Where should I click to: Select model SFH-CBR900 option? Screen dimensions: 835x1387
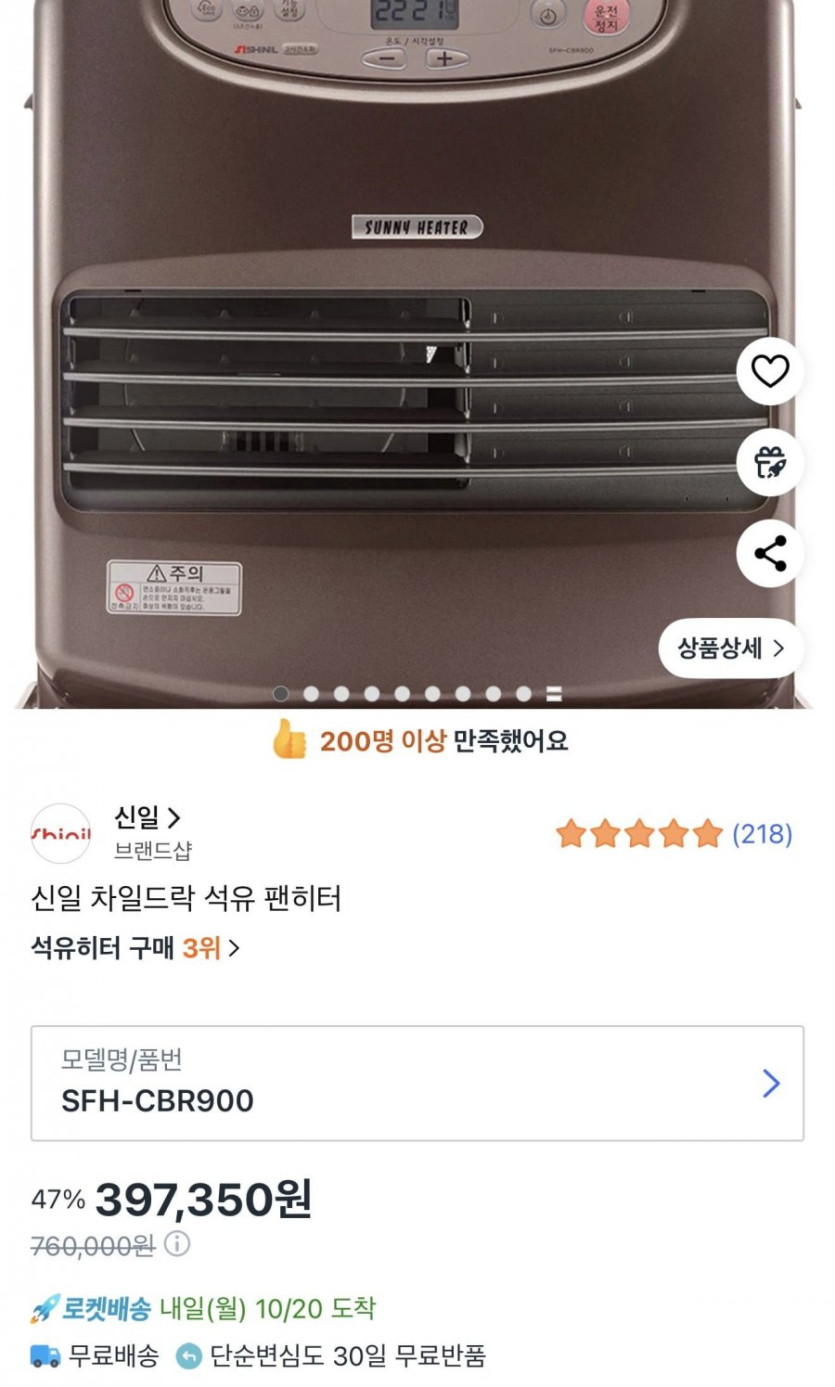click(417, 1083)
